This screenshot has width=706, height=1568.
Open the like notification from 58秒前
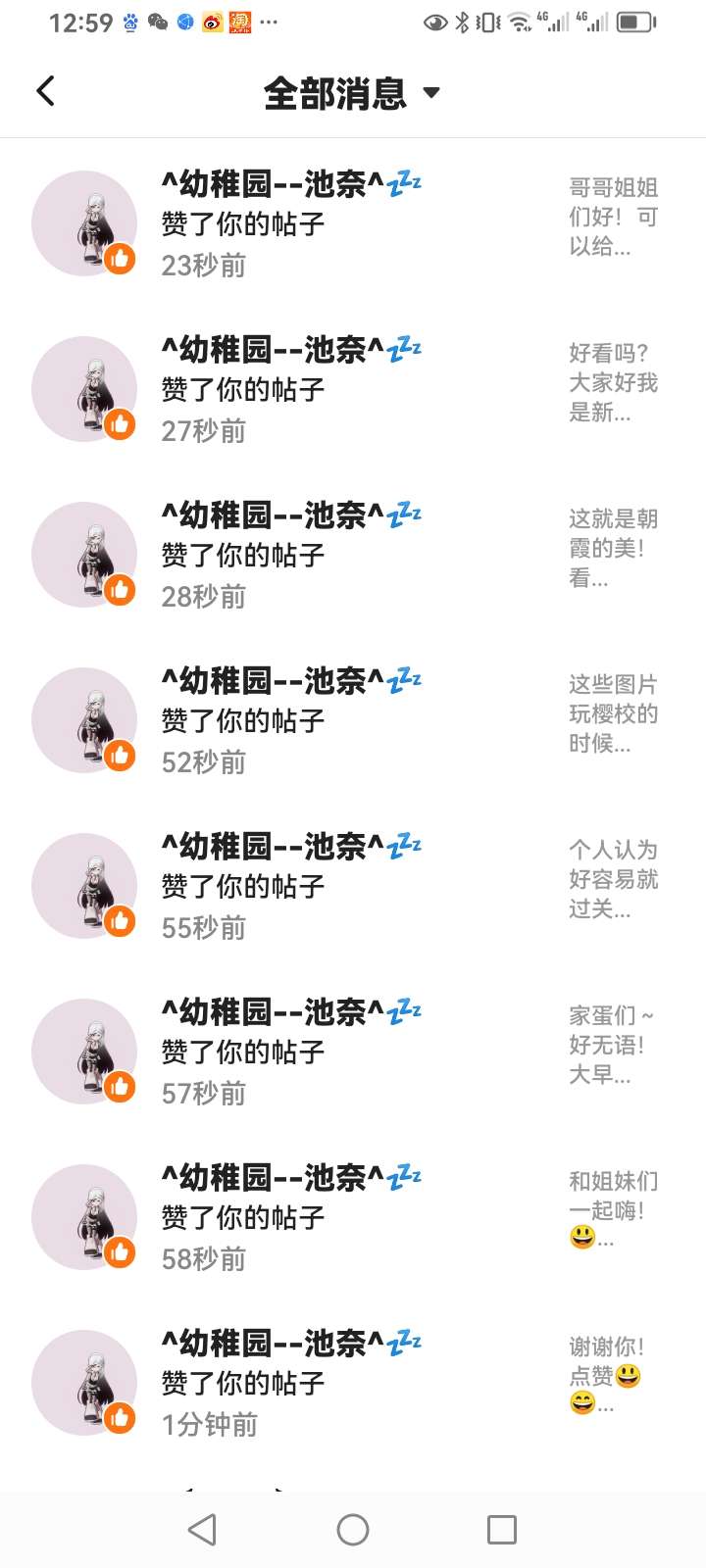(353, 1217)
